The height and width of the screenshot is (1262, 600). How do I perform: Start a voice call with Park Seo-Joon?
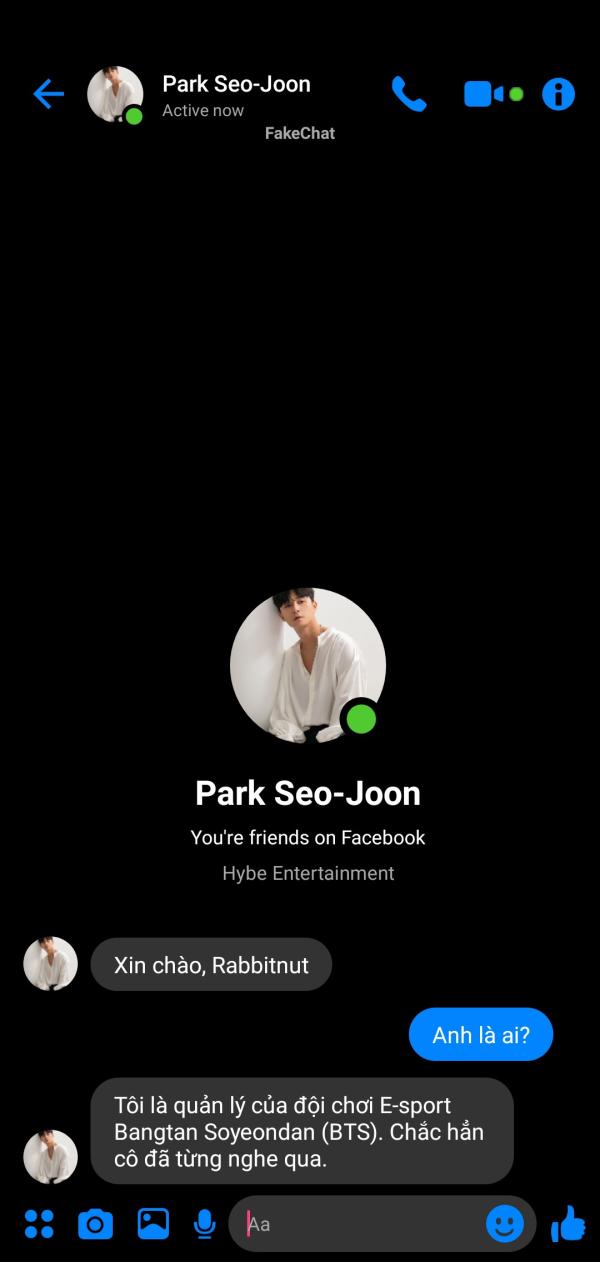point(408,94)
